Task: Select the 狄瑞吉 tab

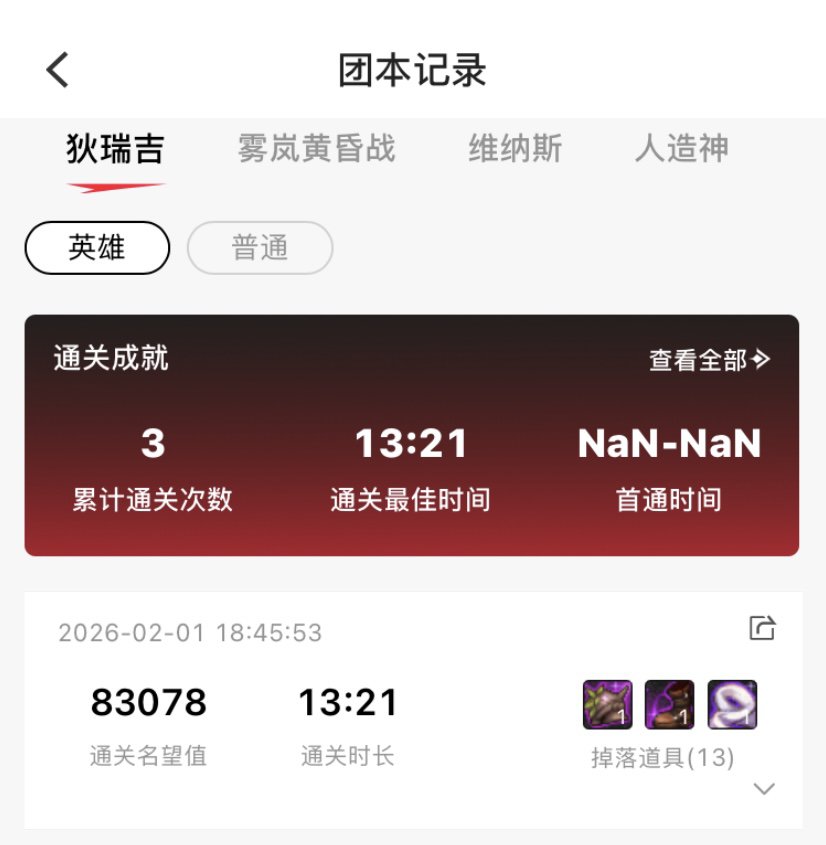Action: [115, 150]
